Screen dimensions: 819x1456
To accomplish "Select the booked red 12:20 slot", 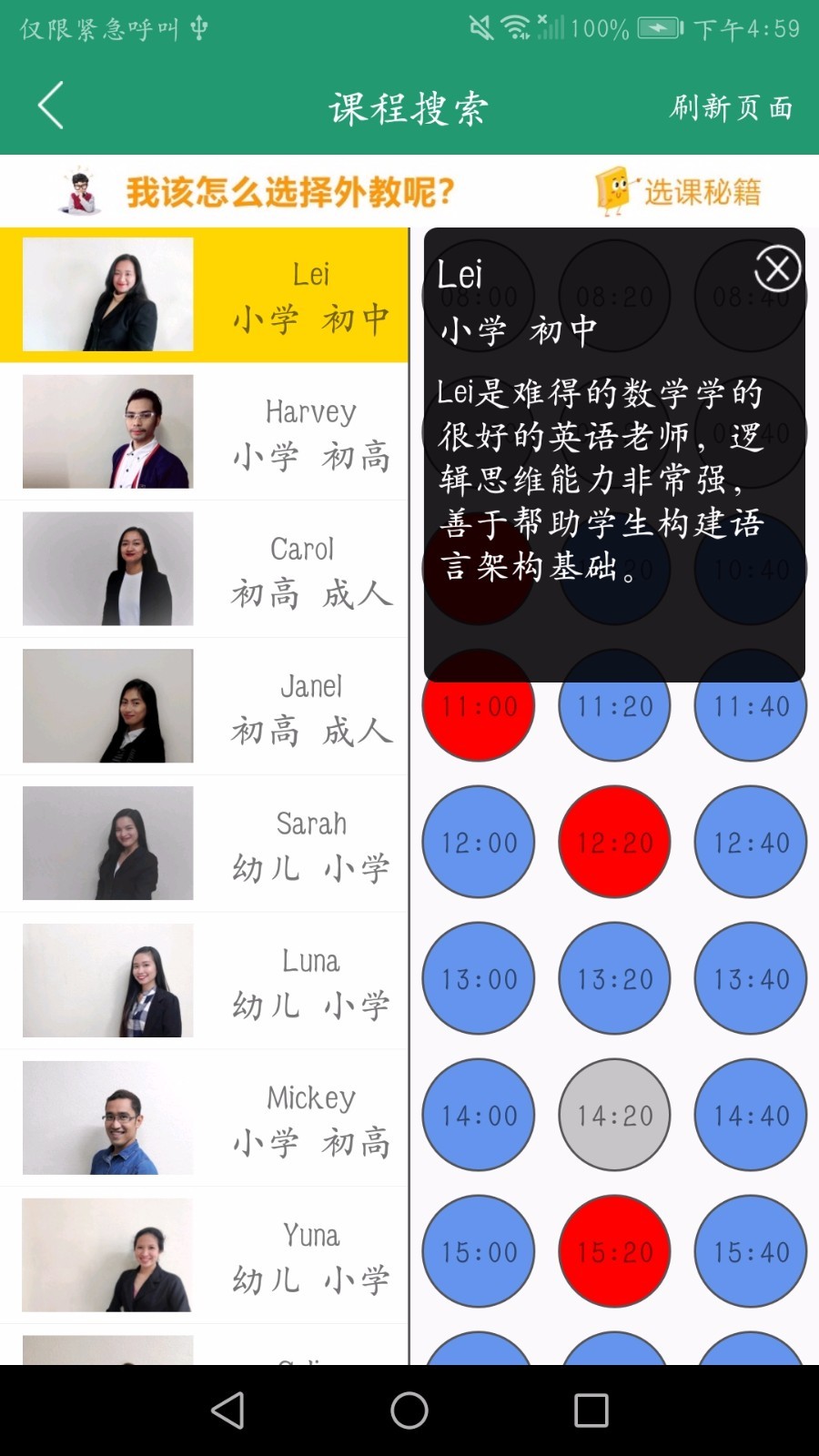I will pyautogui.click(x=614, y=842).
